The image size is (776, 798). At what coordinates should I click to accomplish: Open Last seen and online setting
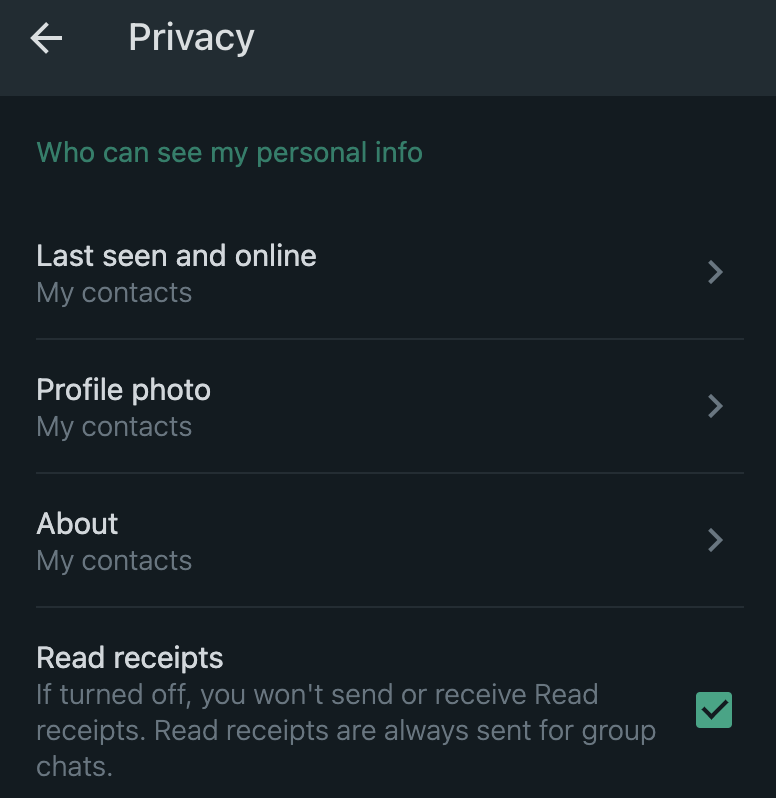coord(390,273)
